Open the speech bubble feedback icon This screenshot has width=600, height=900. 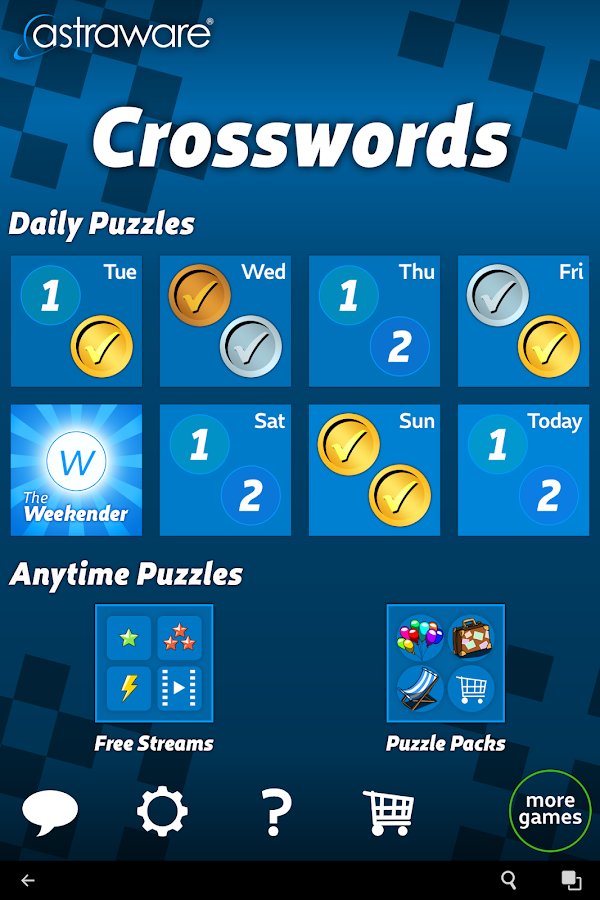(50, 811)
